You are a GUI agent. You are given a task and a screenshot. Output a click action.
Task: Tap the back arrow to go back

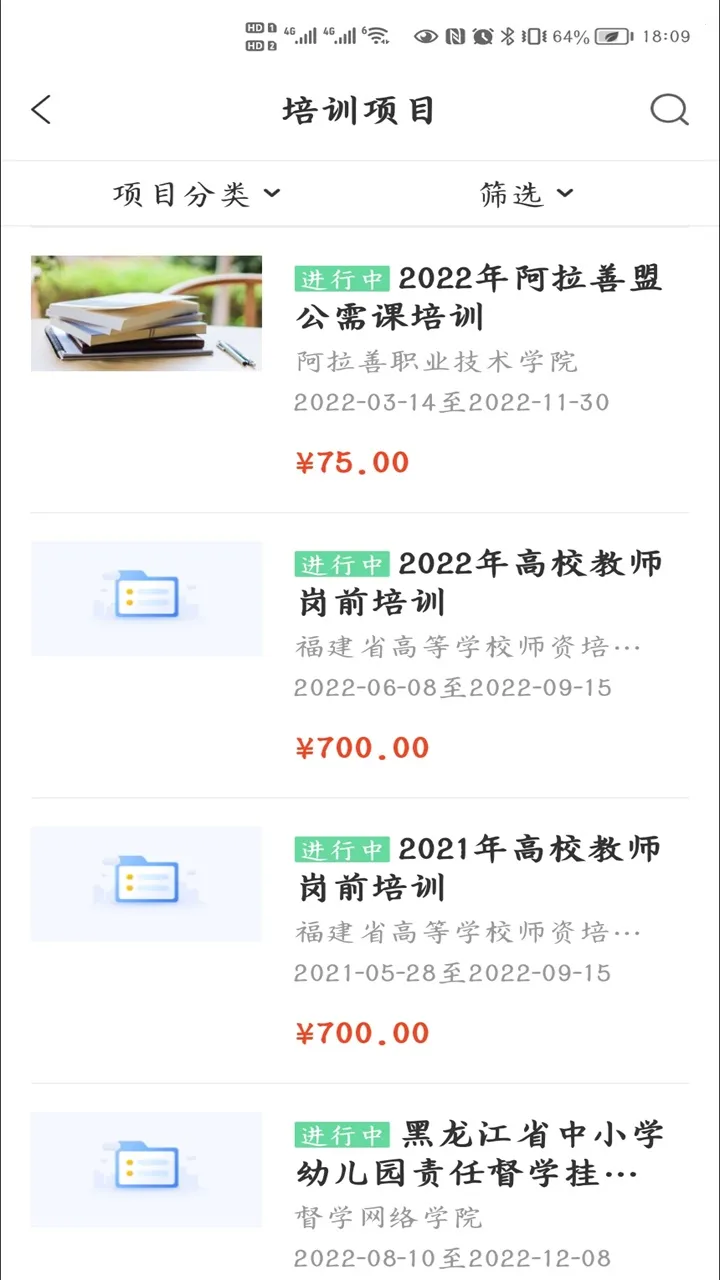coord(40,110)
